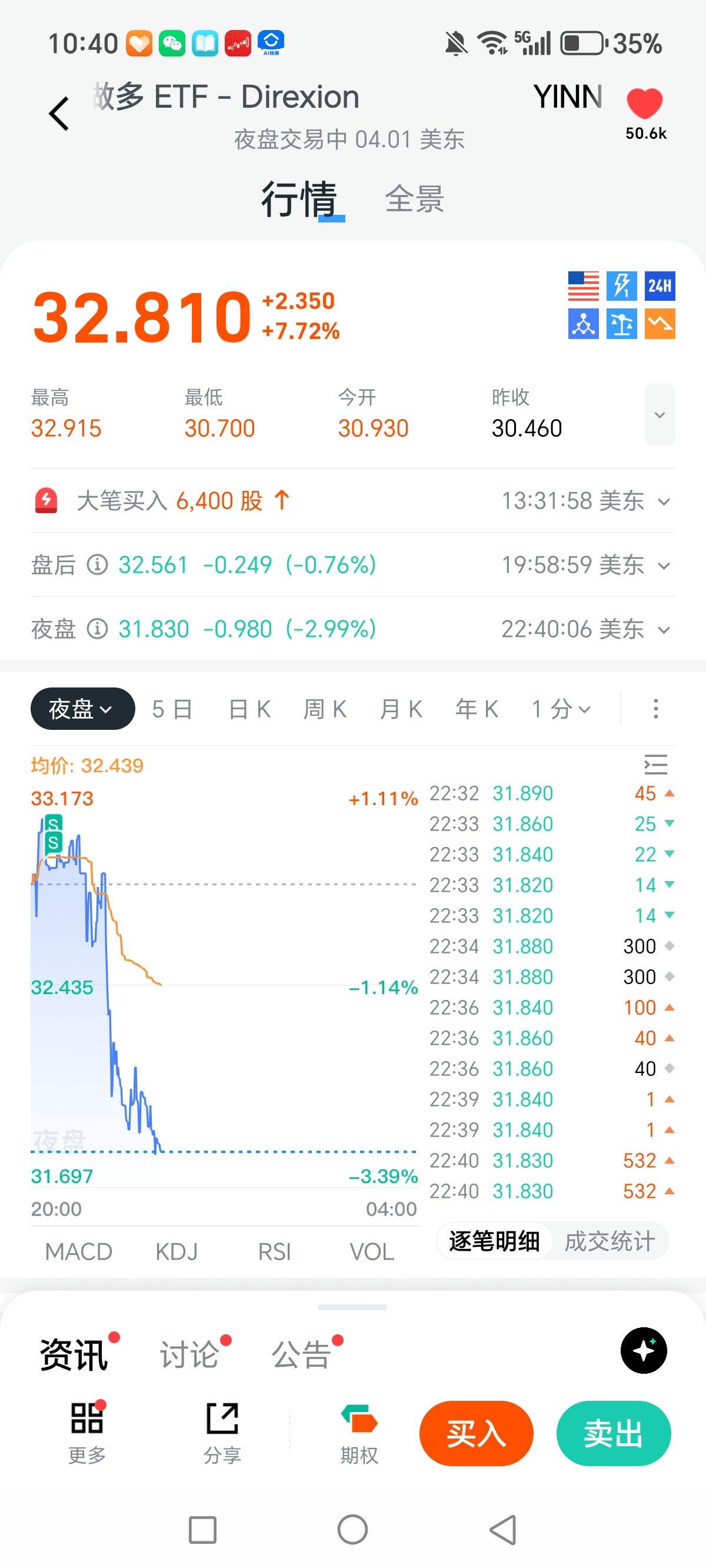Image resolution: width=706 pixels, height=1568 pixels.
Task: Switch to the 全景 tab
Action: [x=414, y=199]
